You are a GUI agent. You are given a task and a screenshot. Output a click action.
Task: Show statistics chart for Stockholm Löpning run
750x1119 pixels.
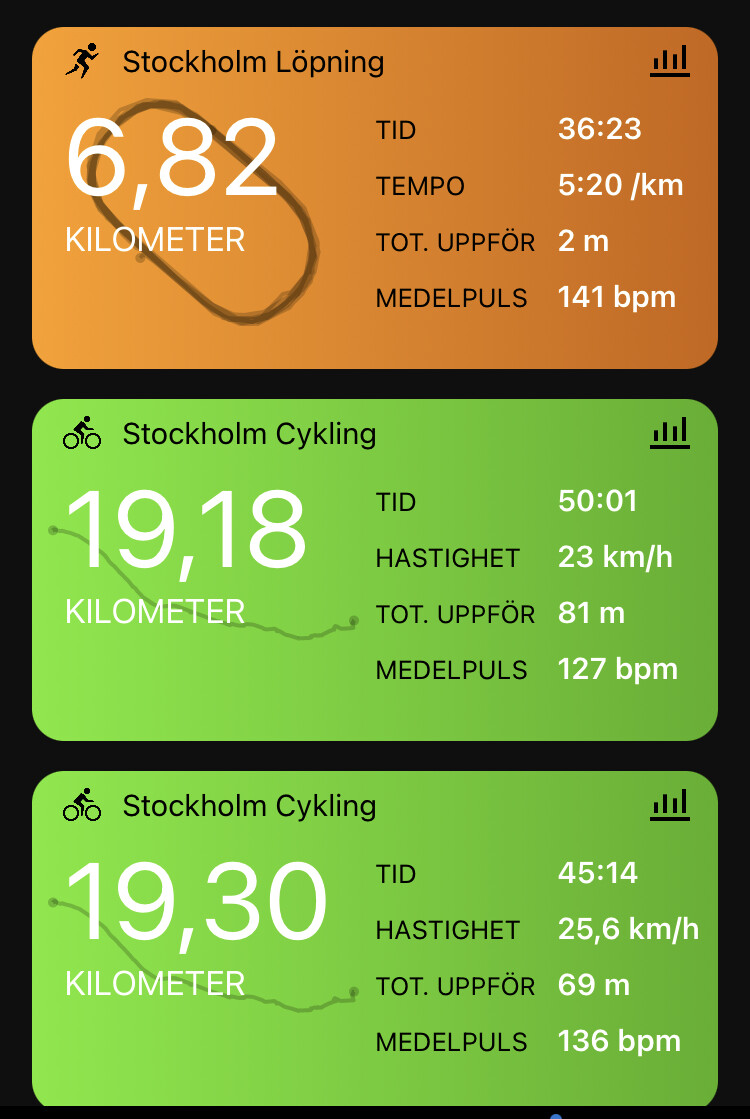click(669, 62)
